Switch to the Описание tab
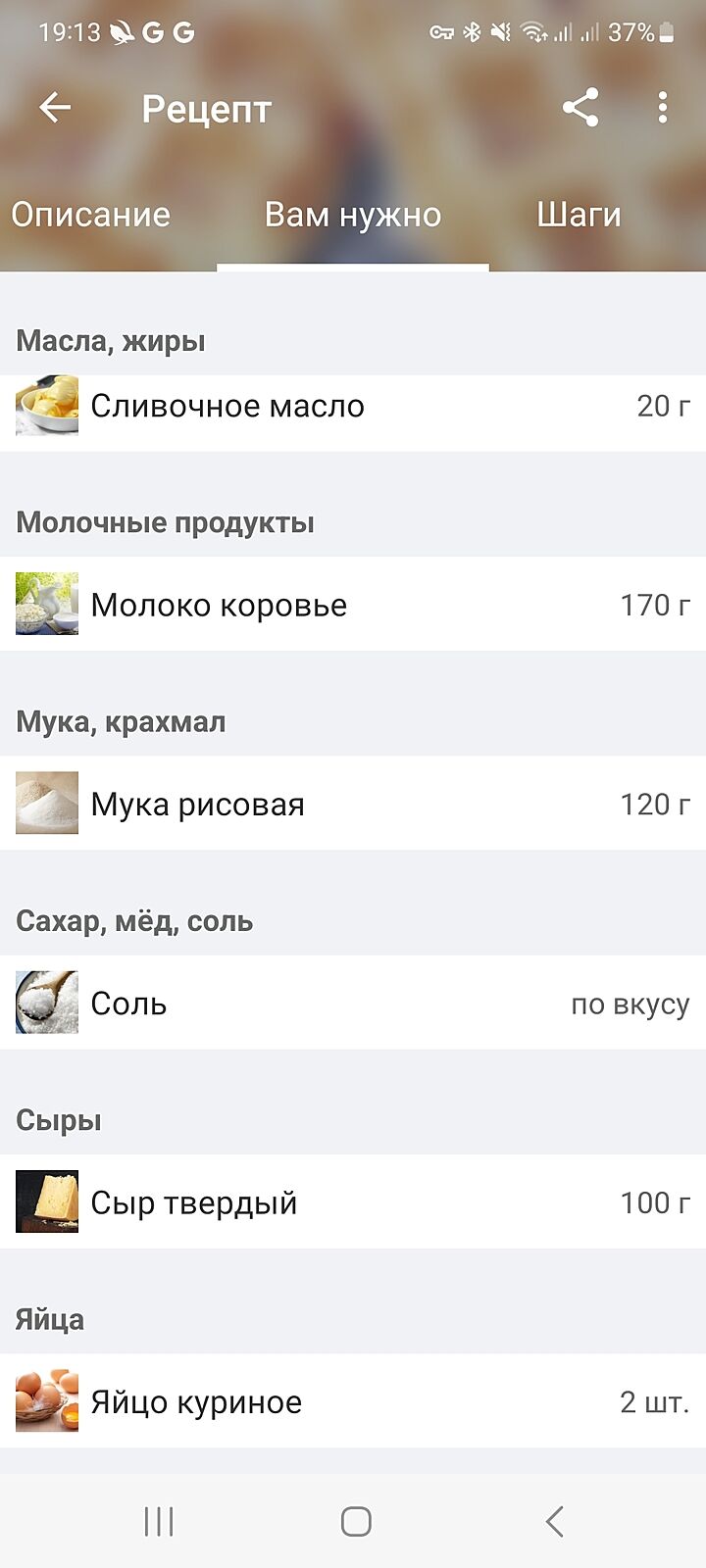 (91, 215)
